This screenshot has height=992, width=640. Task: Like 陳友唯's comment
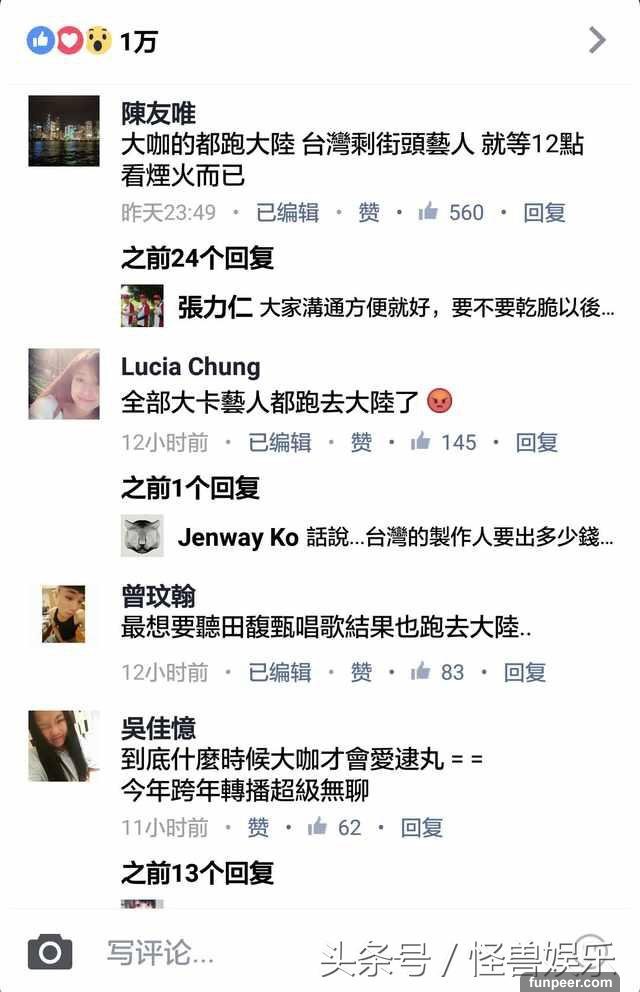[369, 212]
